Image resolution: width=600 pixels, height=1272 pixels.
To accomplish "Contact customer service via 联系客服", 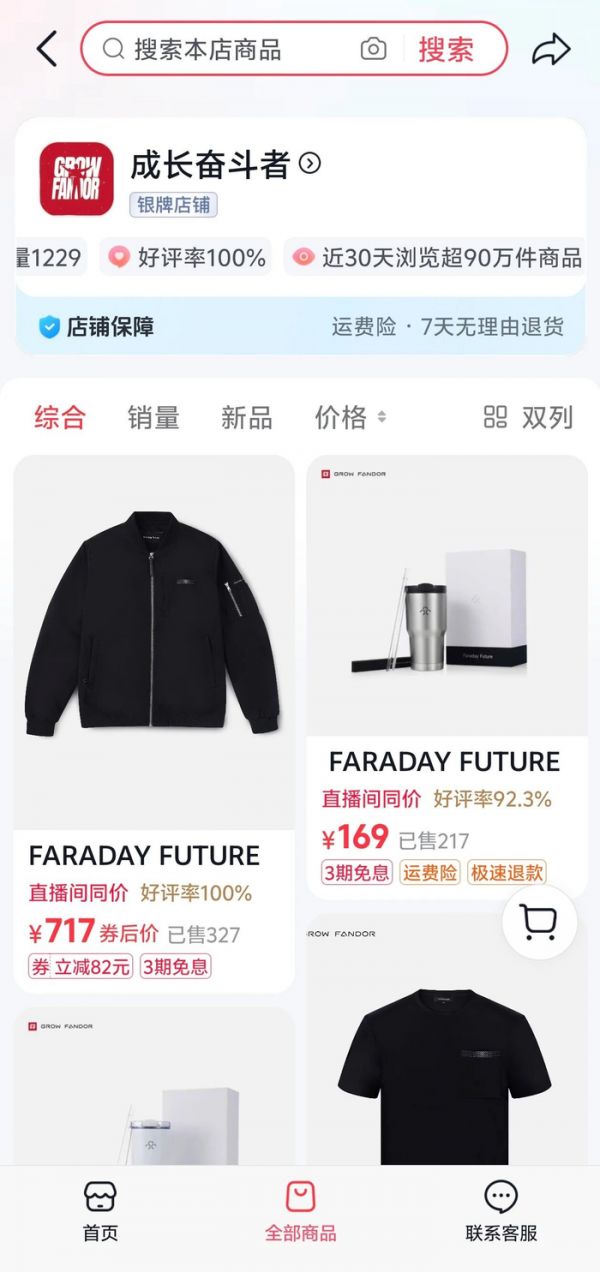I will pyautogui.click(x=501, y=1211).
